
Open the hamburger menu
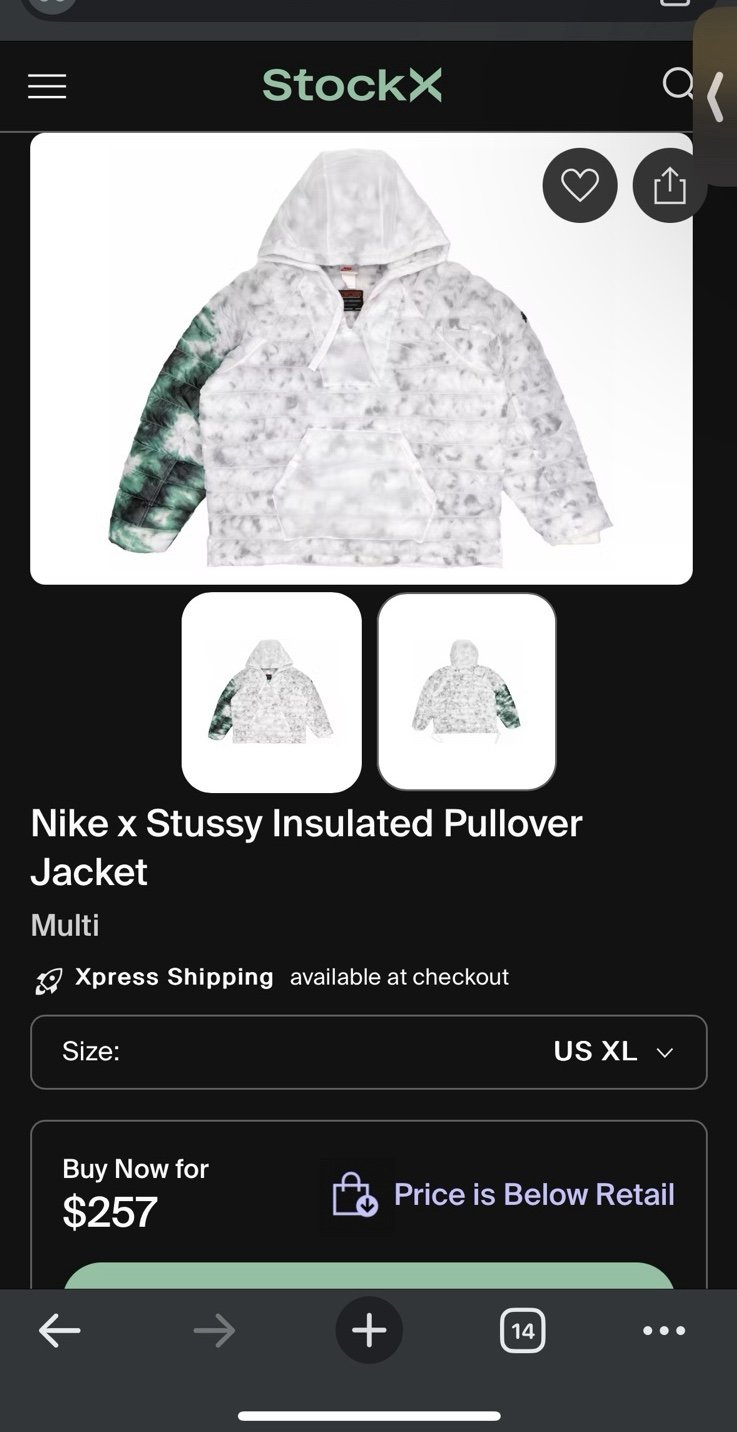[x=47, y=87]
